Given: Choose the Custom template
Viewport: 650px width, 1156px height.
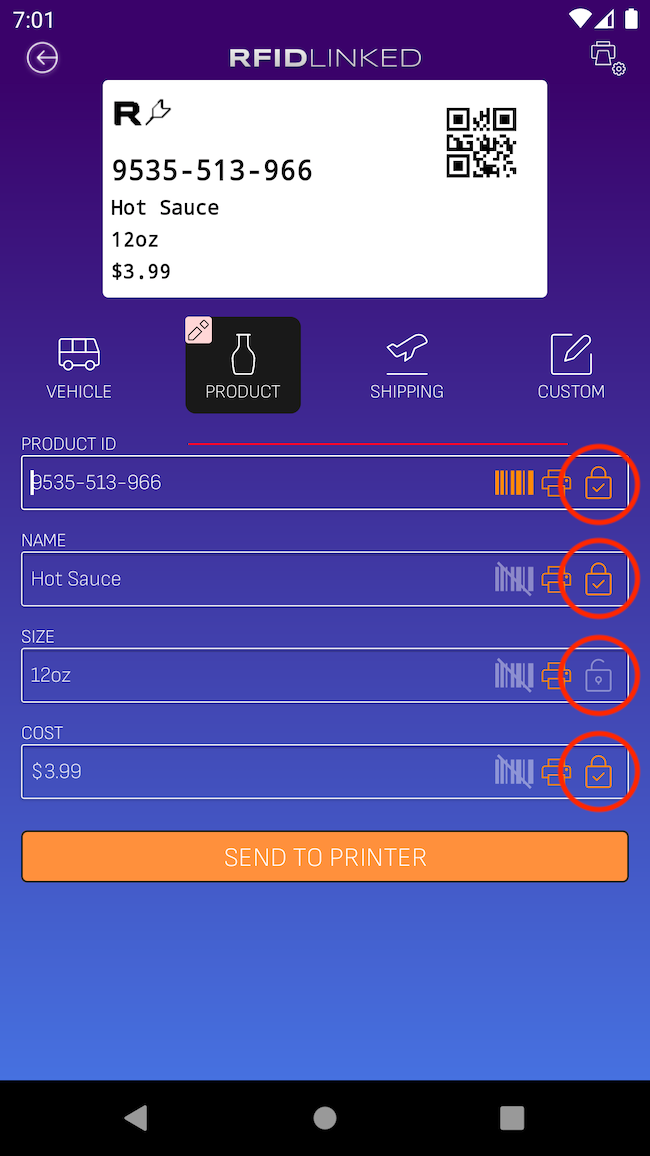Looking at the screenshot, I should pyautogui.click(x=571, y=367).
